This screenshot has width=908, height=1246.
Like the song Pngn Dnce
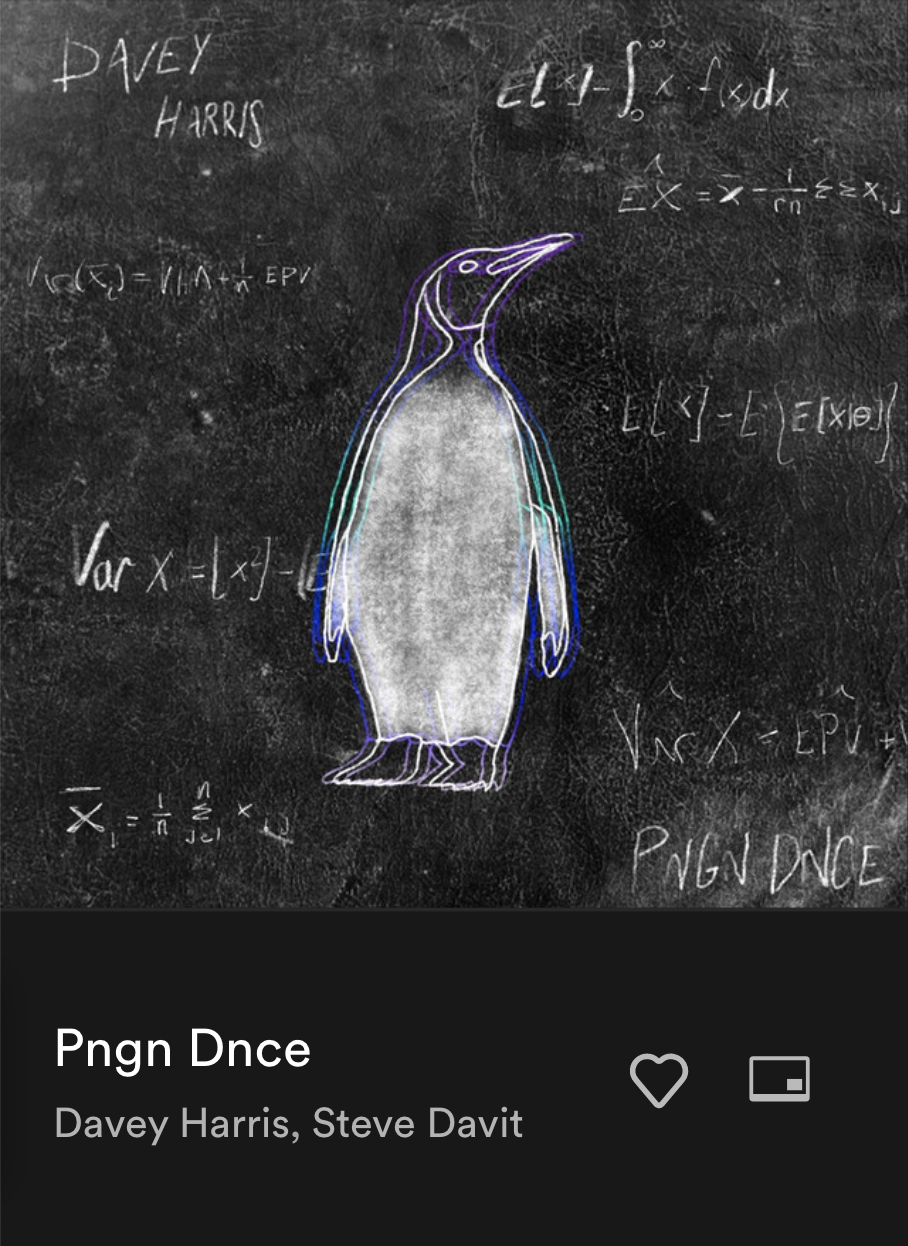pyautogui.click(x=659, y=1080)
